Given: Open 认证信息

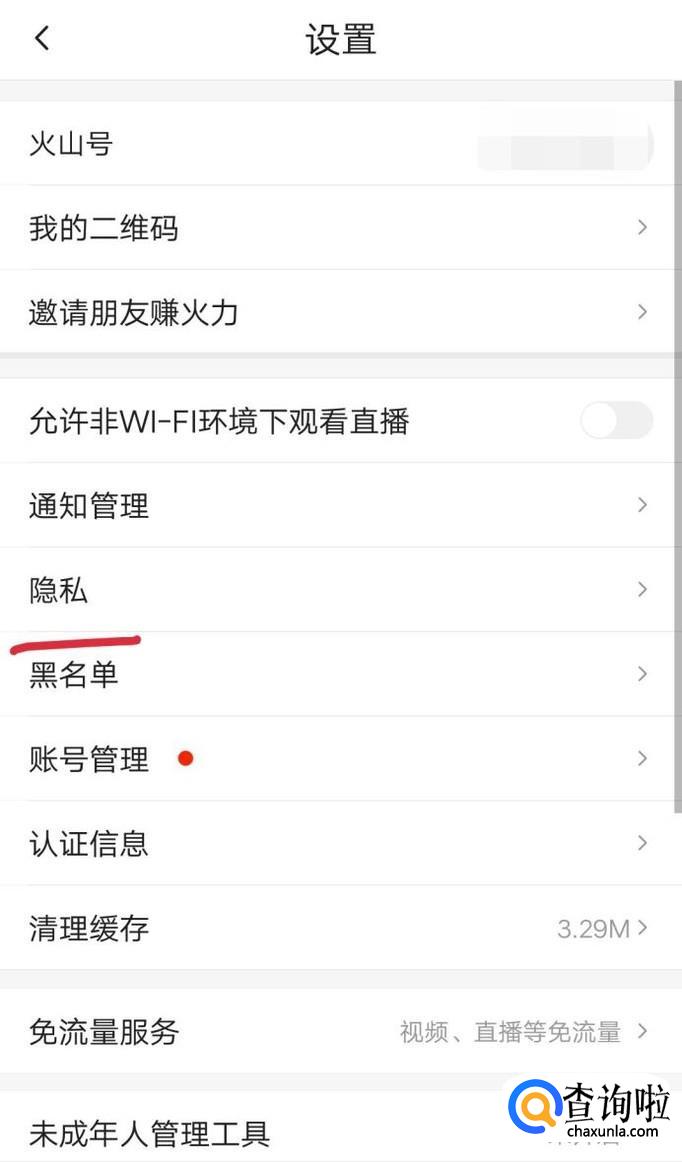Looking at the screenshot, I should (340, 843).
